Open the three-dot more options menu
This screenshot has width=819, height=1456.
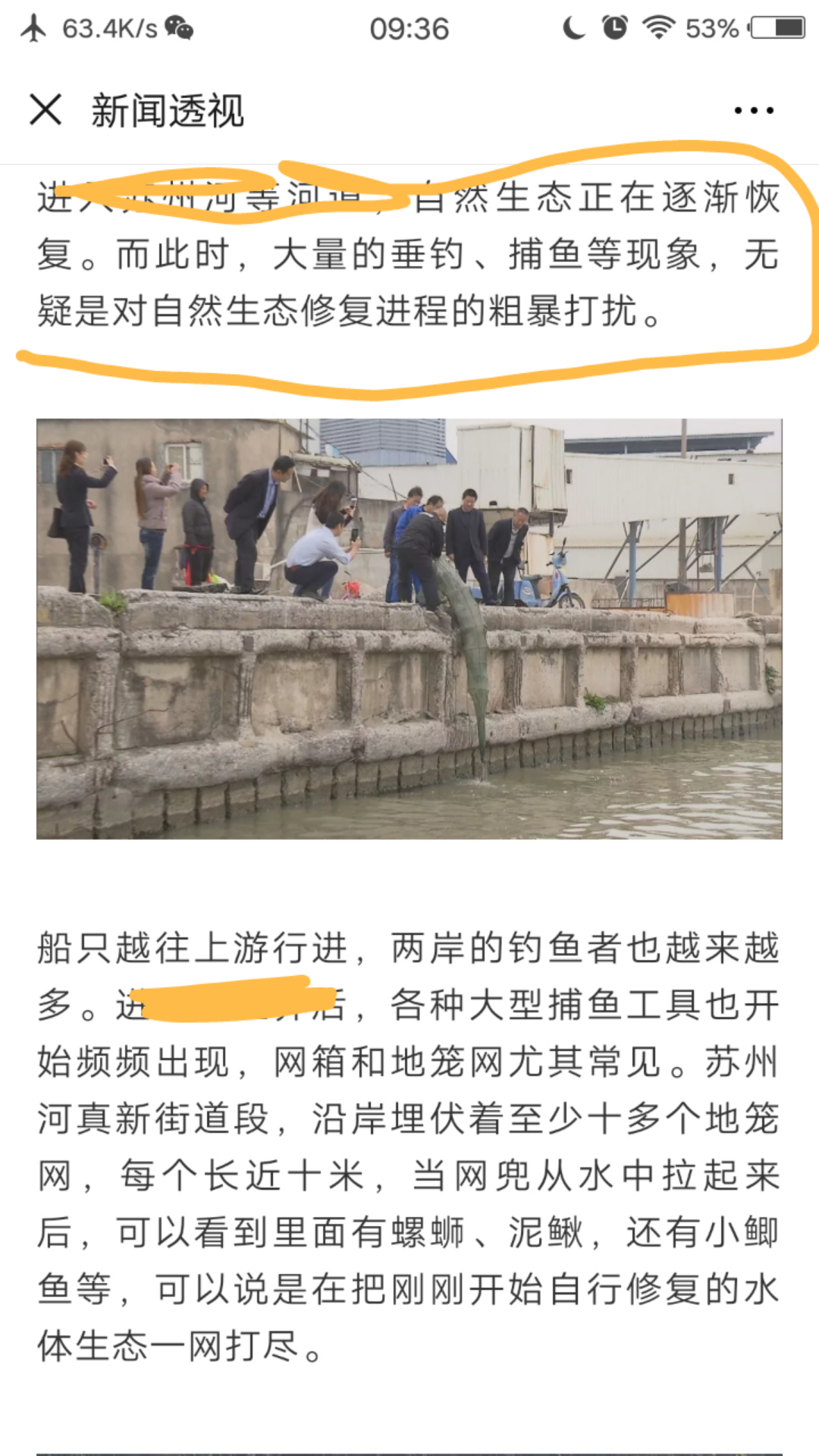(753, 111)
